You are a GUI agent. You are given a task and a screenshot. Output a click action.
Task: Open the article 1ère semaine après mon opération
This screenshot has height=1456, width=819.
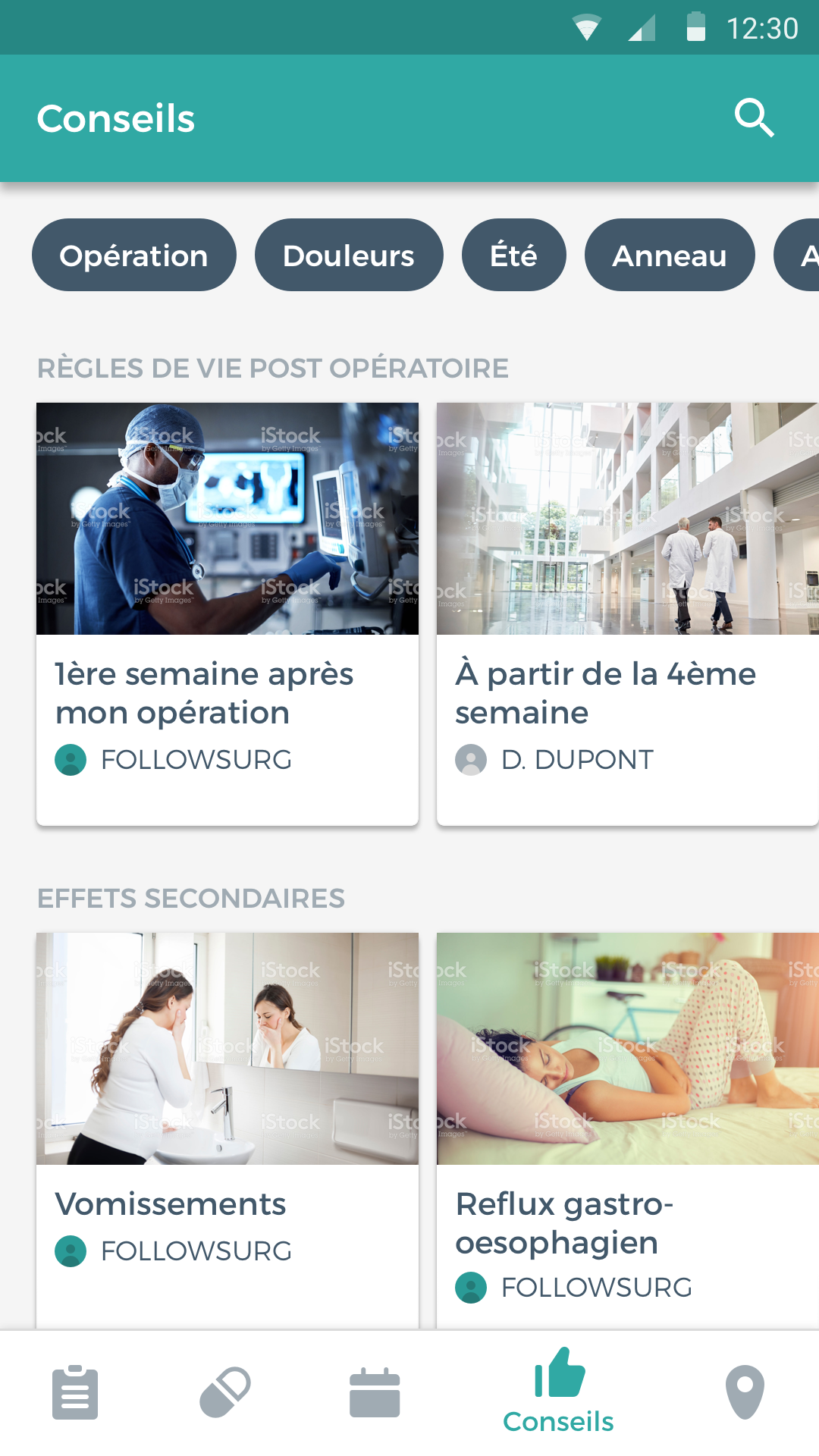(227, 613)
